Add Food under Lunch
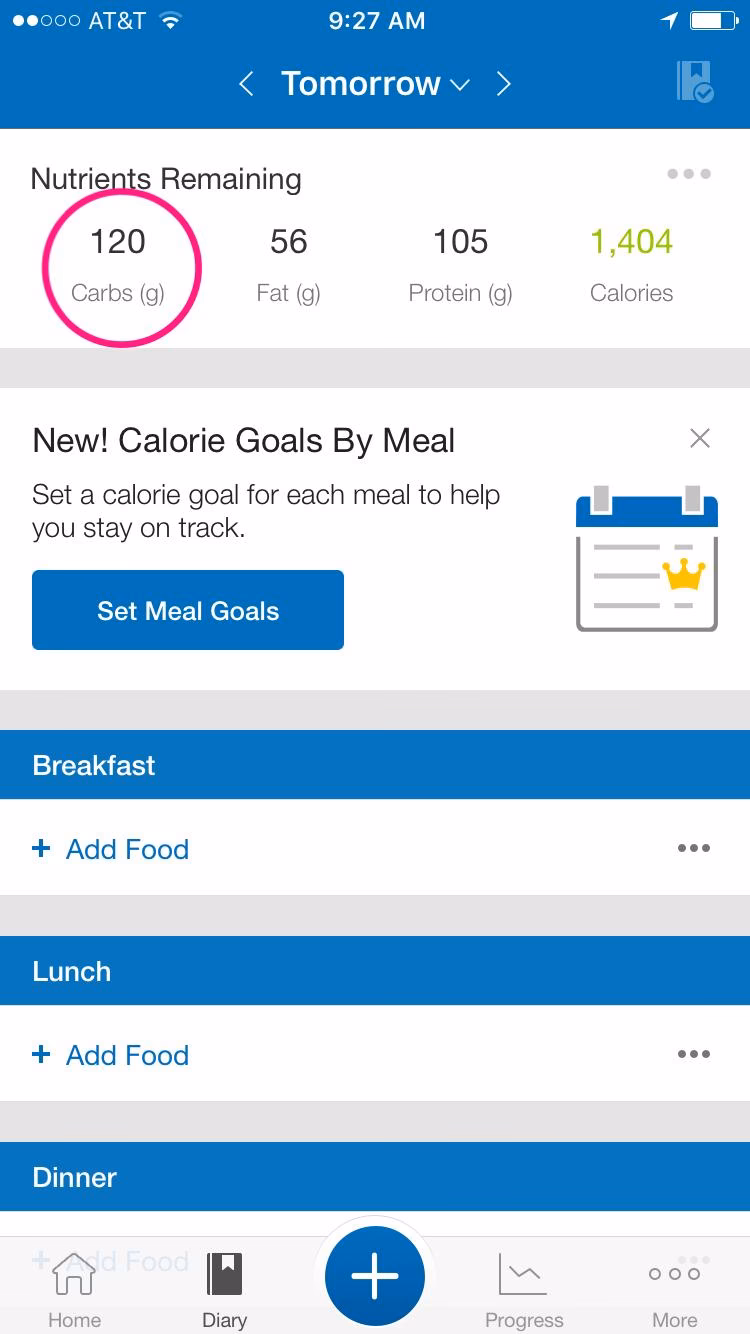The image size is (750, 1334). point(110,1054)
